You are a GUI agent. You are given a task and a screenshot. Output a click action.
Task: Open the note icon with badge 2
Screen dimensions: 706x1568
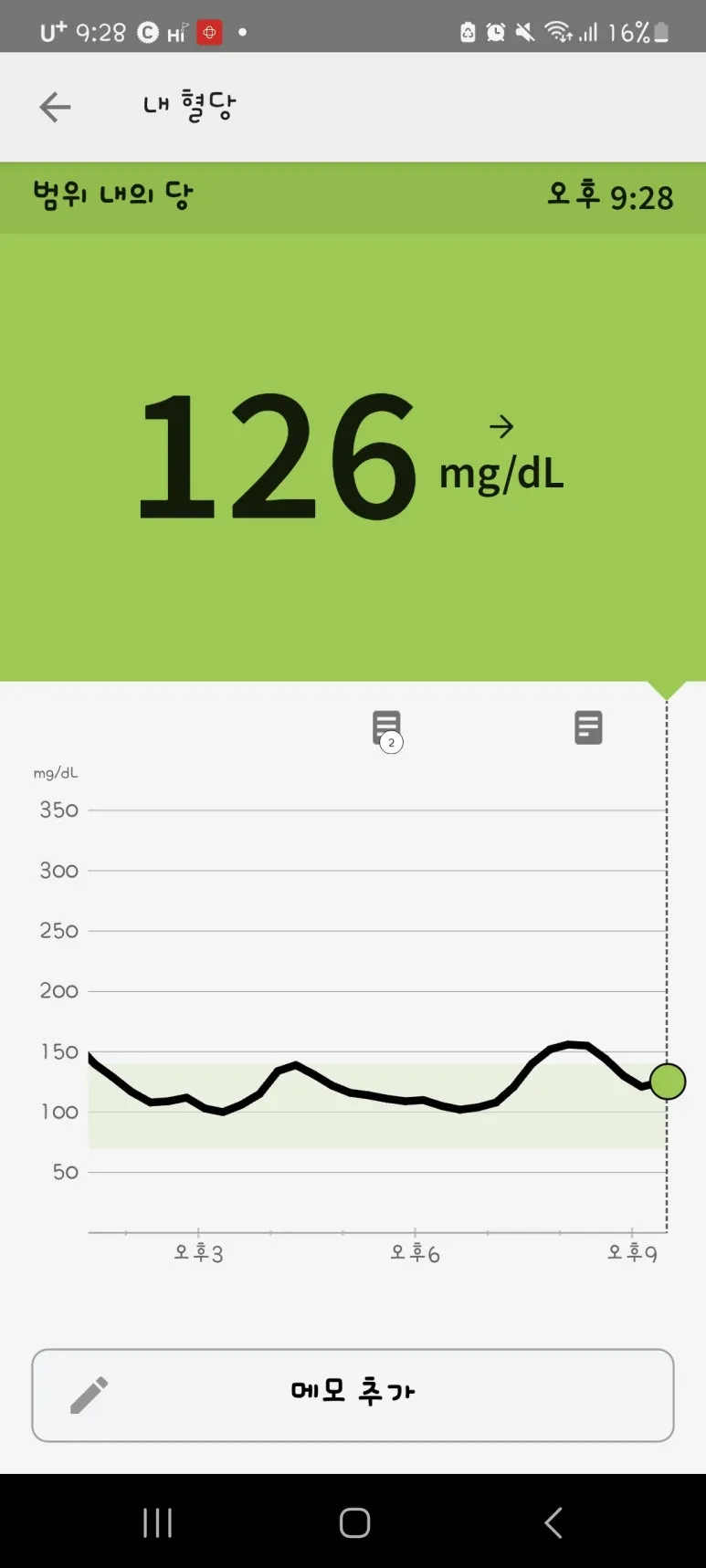tap(387, 729)
